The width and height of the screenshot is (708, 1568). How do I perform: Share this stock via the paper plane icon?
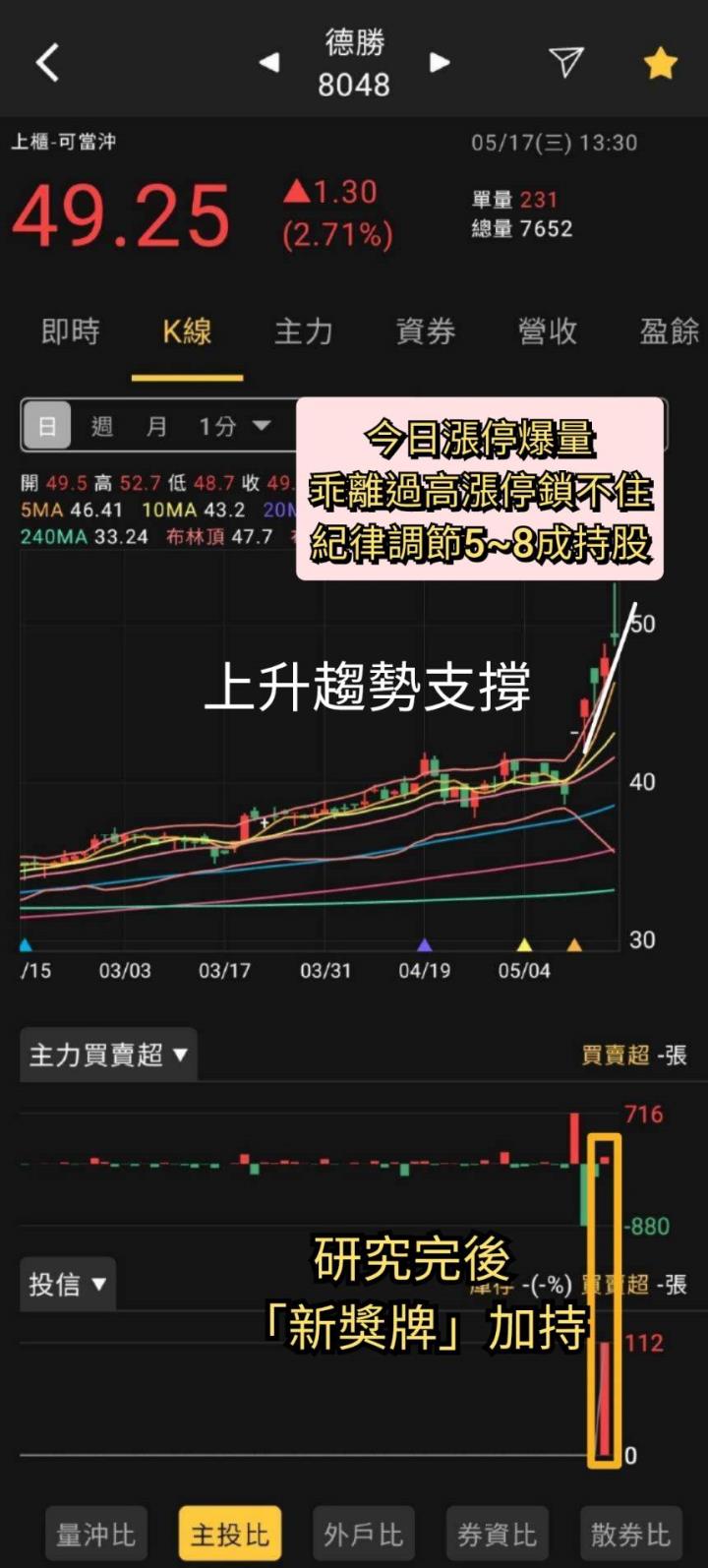tap(565, 63)
